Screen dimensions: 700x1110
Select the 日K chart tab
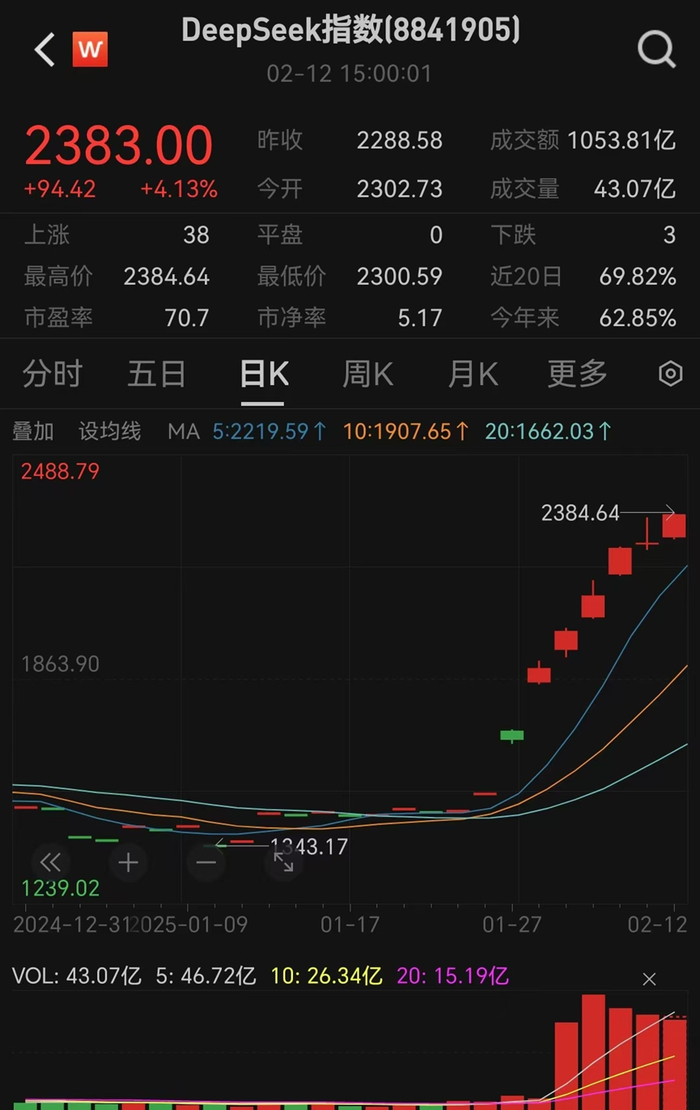(x=264, y=374)
